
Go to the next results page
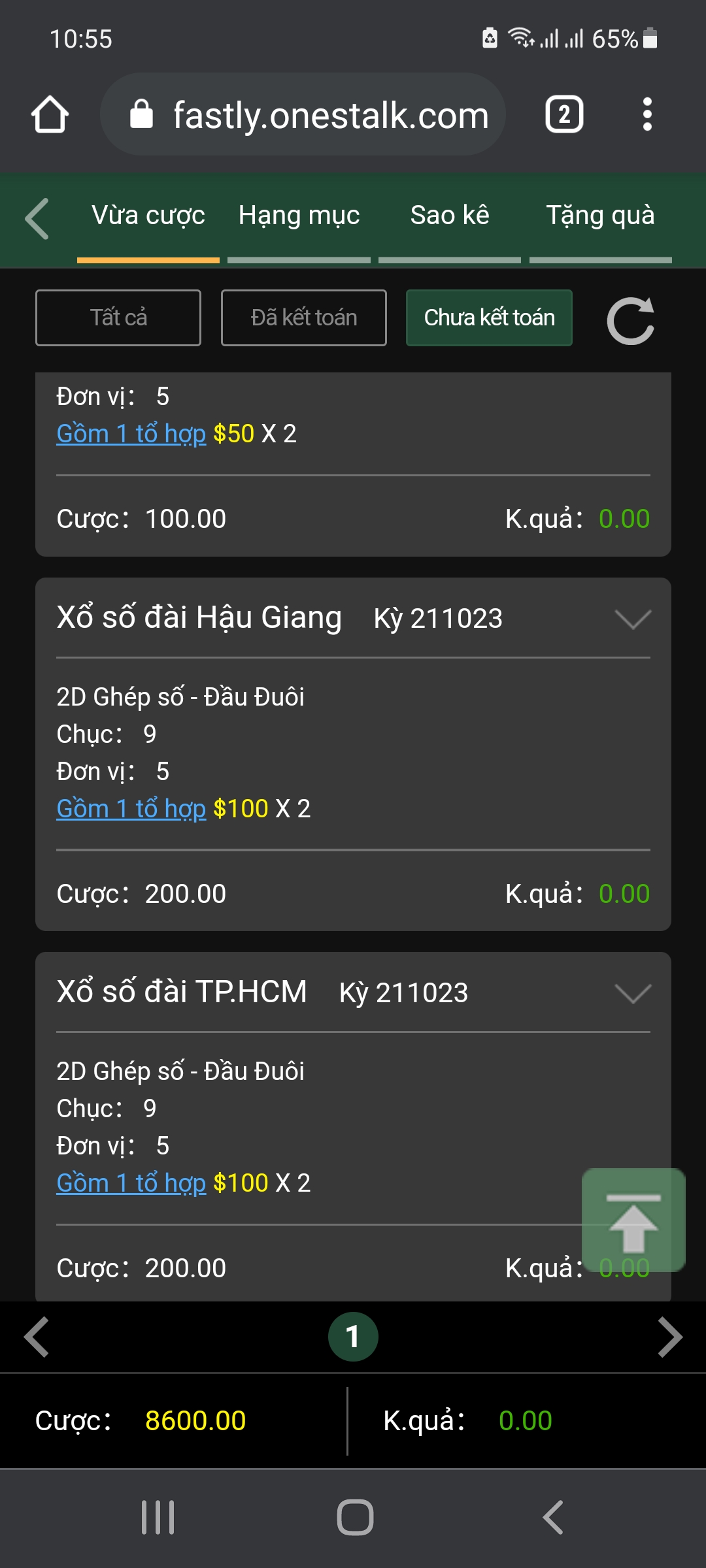[670, 1337]
